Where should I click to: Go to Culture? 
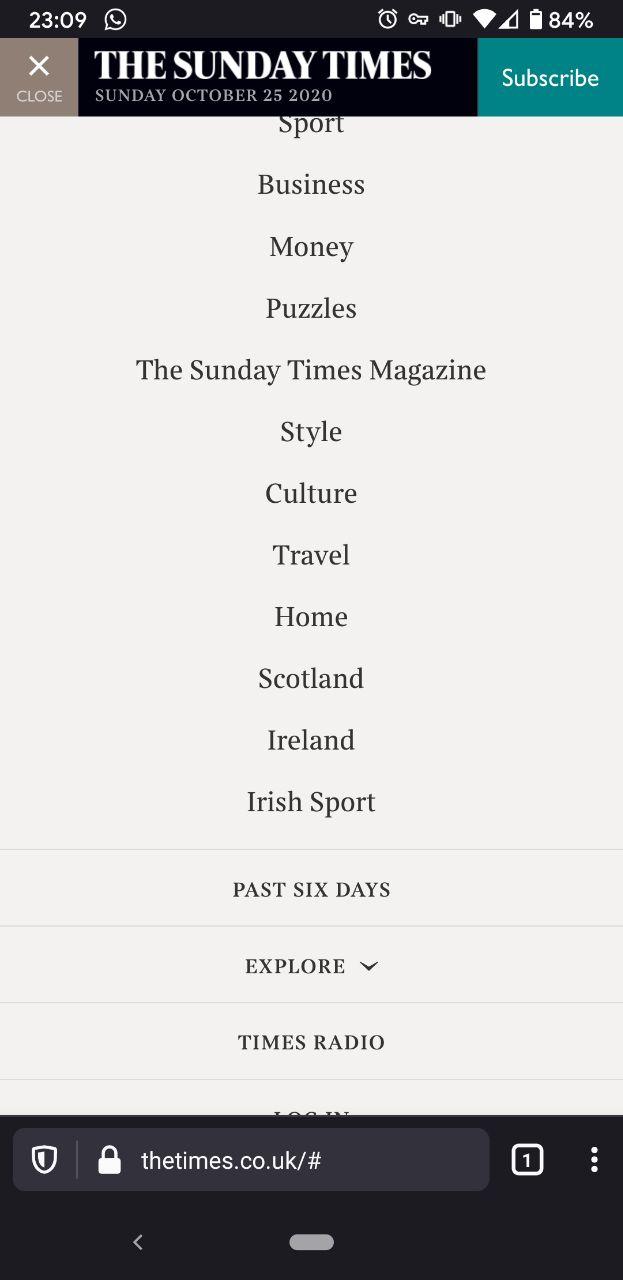[x=311, y=493]
